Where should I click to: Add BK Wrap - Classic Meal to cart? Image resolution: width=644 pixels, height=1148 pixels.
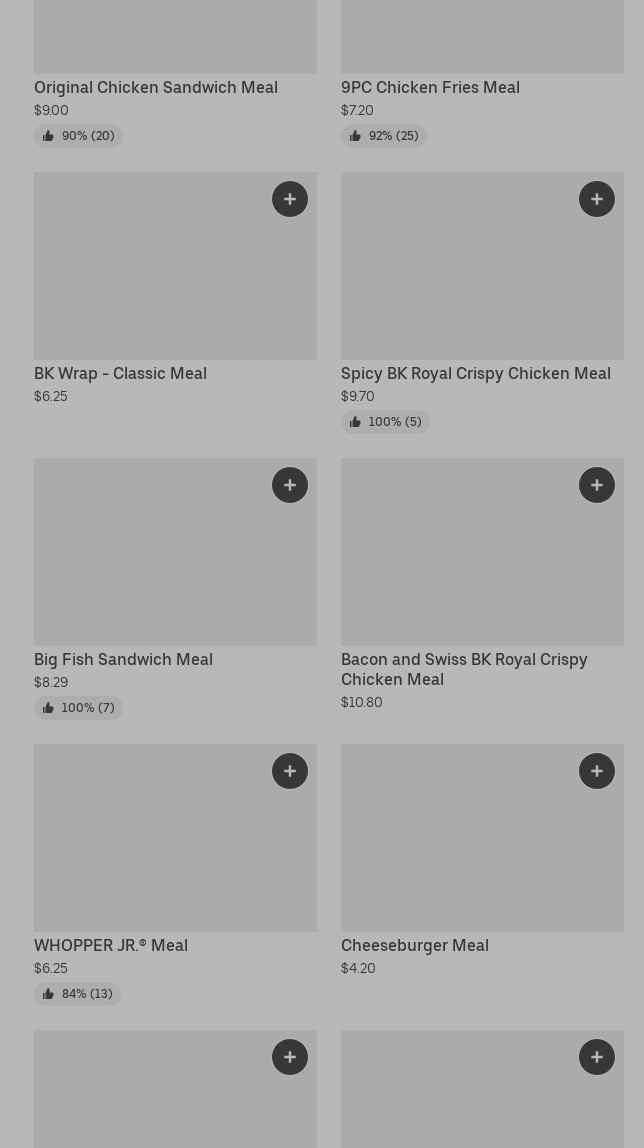tap(290, 199)
